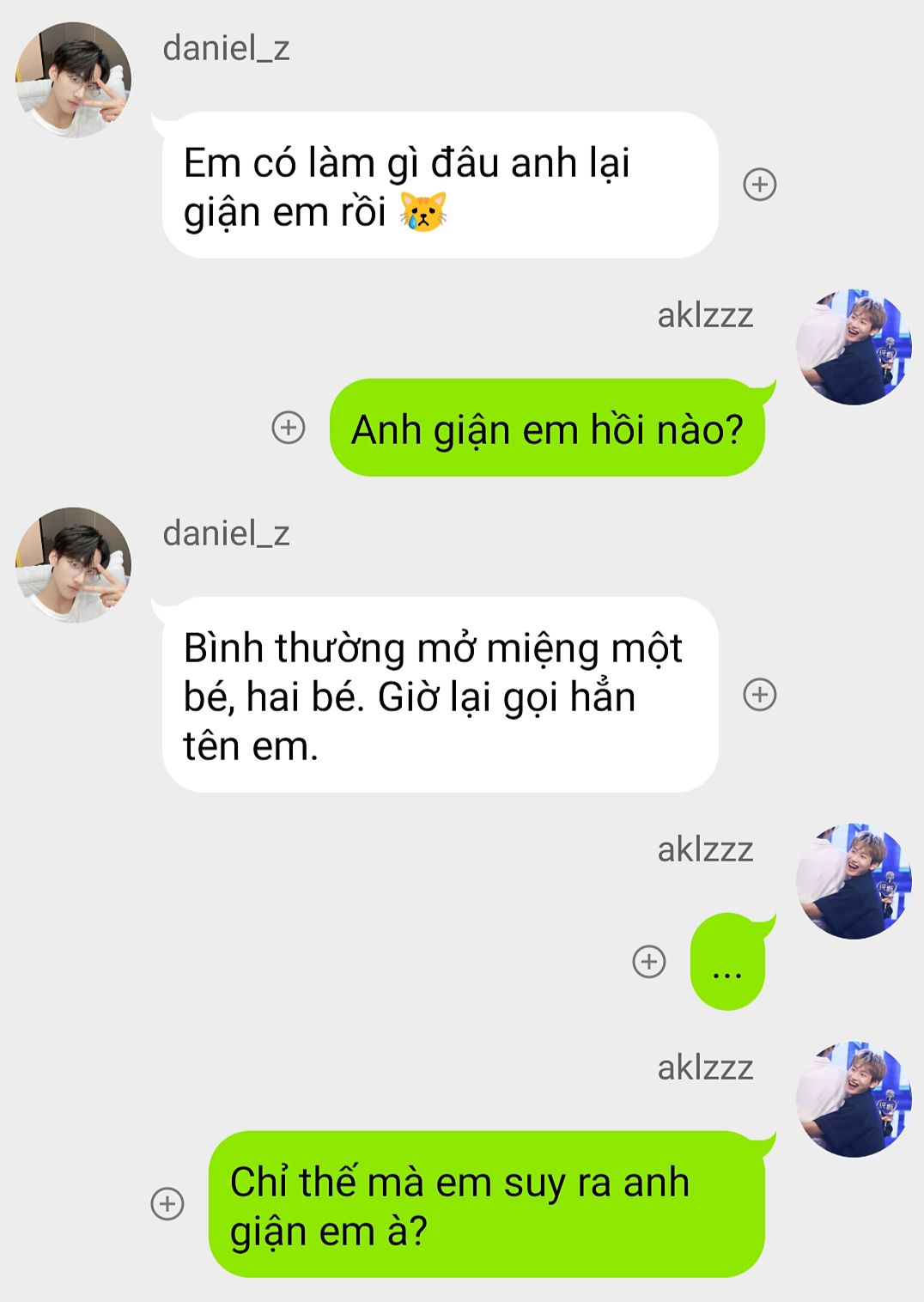Screen dimensions: 924x1302
Task: Tap plus icon next to "Anh giận em hồi nào?"
Action: click(x=289, y=428)
